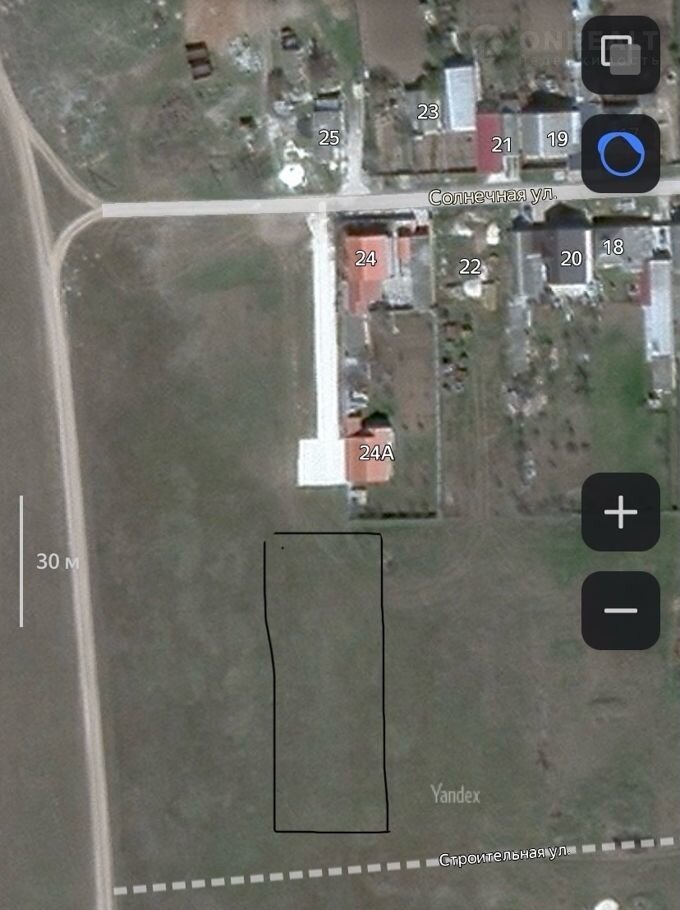The image size is (680, 910).
Task: Zoom out of the map
Action: coord(620,610)
